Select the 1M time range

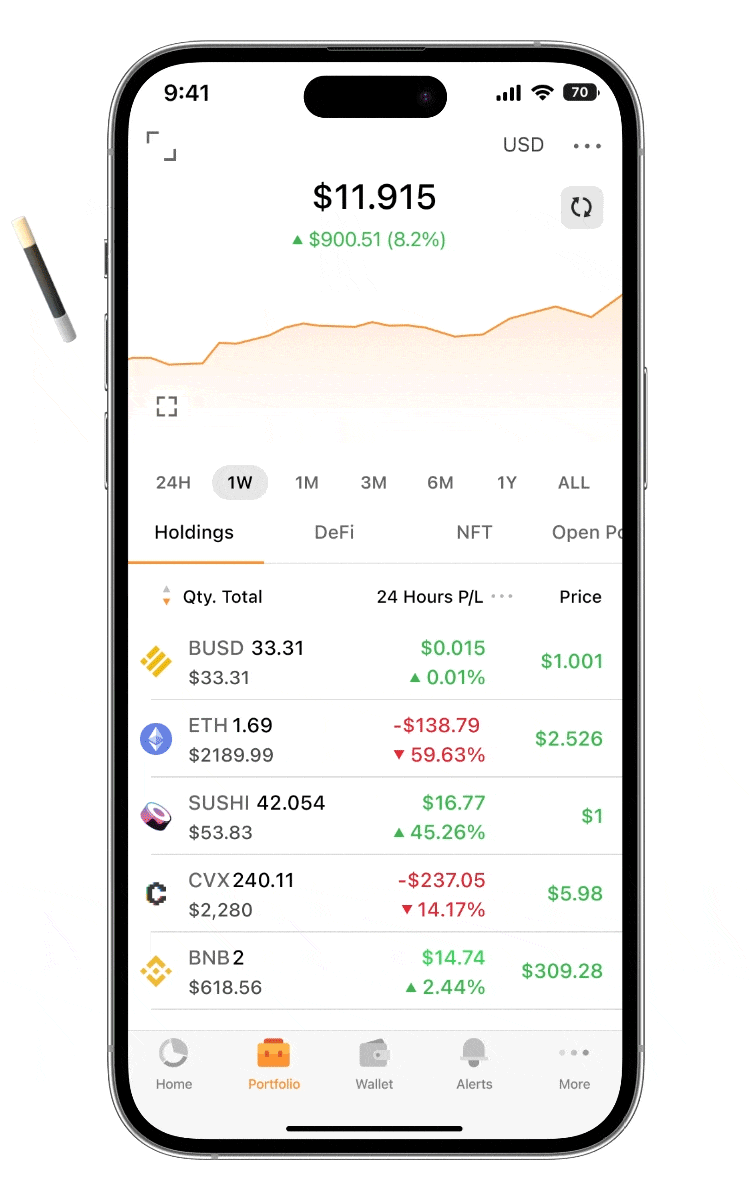click(306, 483)
